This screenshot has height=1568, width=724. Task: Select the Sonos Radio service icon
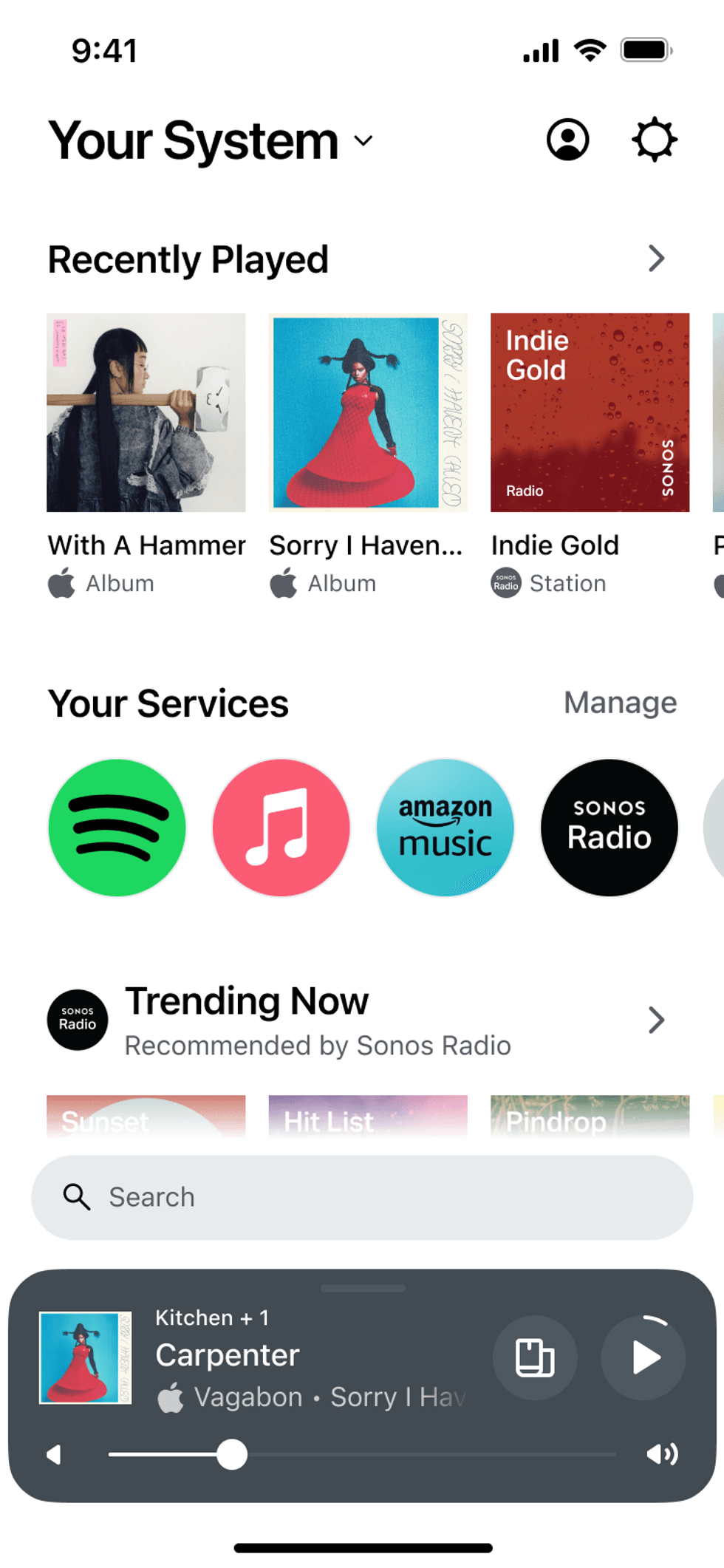point(608,828)
